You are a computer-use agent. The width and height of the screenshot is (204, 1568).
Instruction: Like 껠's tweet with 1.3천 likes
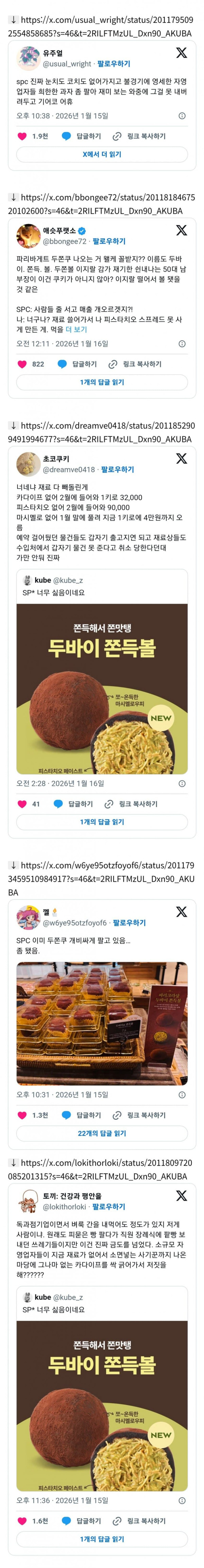[22, 1115]
